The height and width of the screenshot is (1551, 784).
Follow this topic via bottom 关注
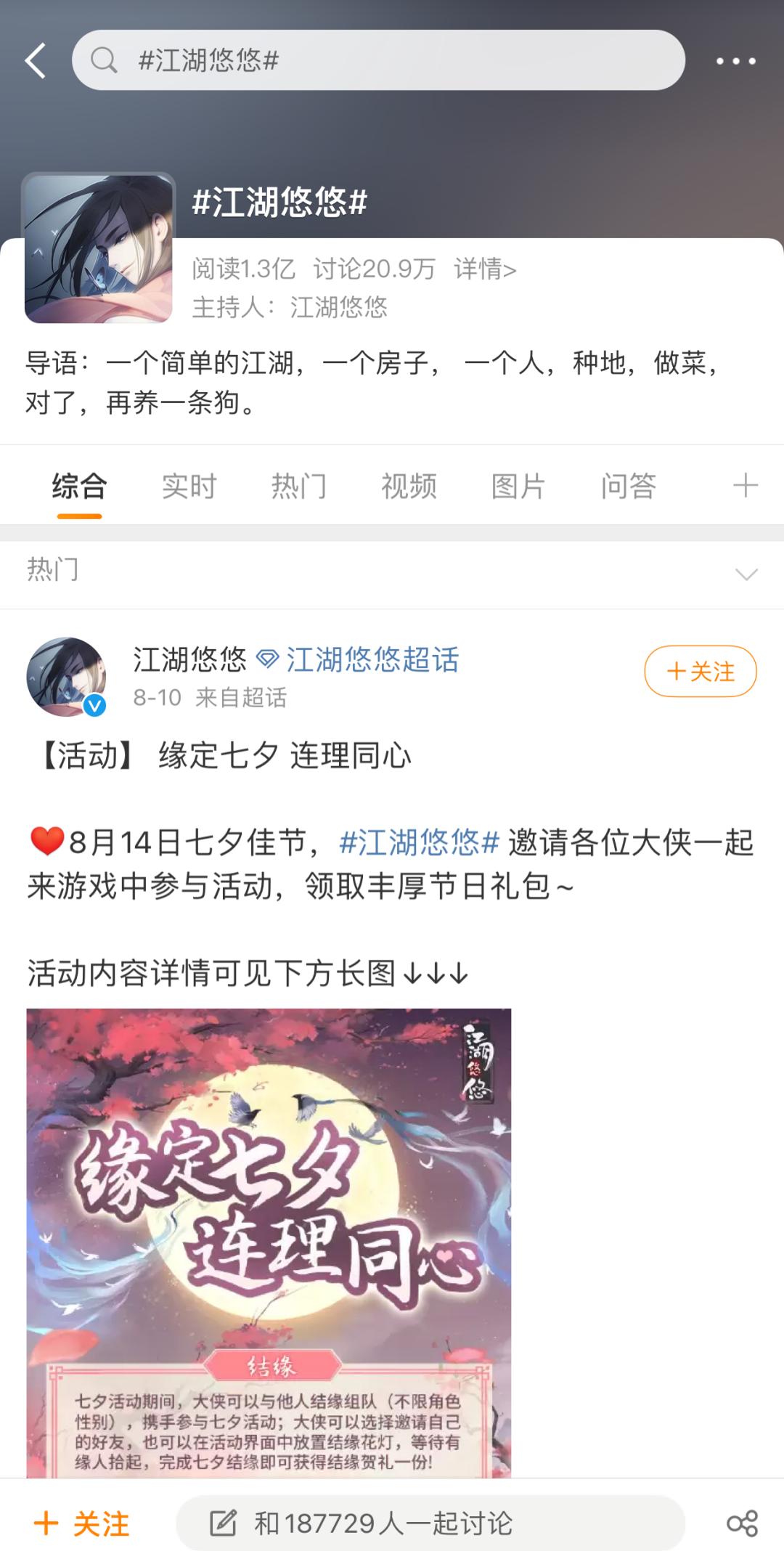[82, 1523]
